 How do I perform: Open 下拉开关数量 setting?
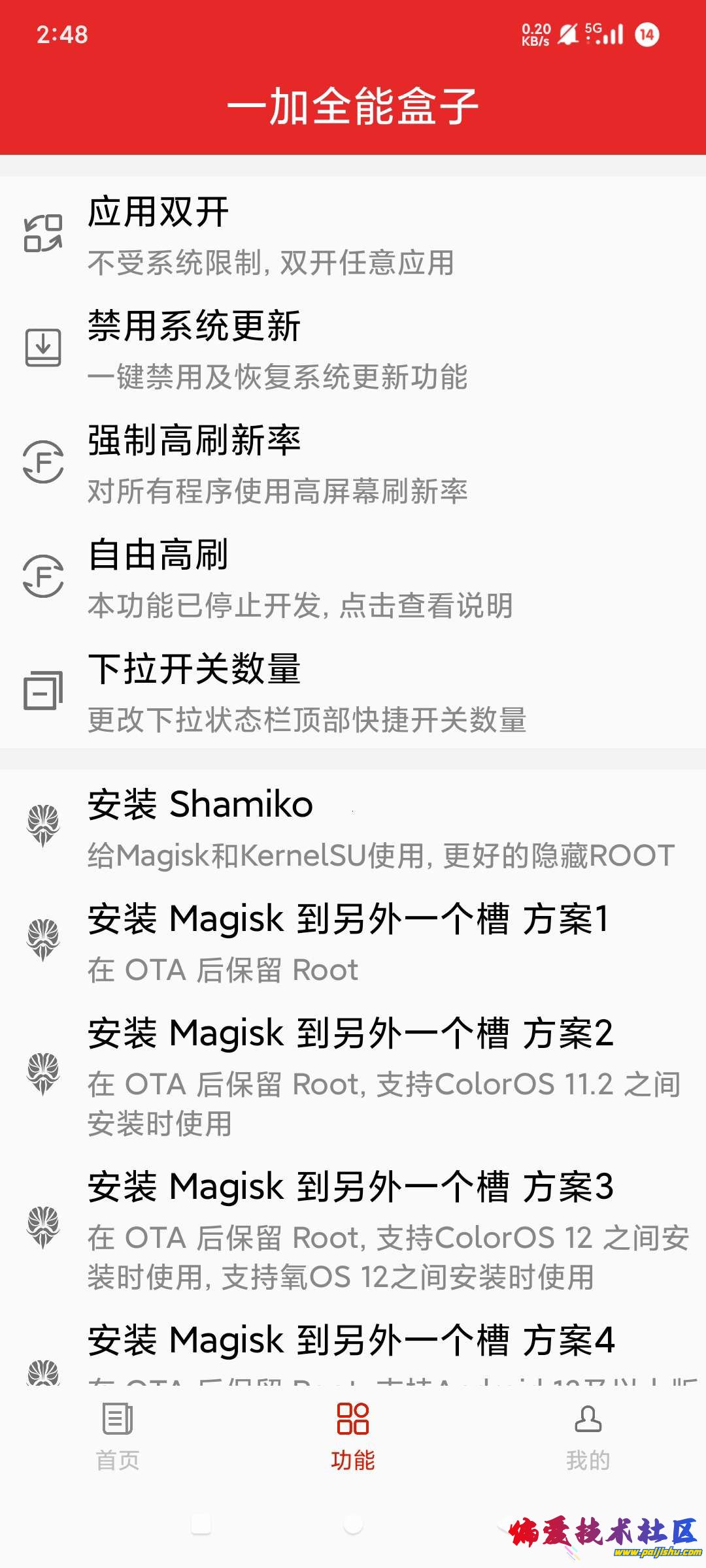point(353,691)
